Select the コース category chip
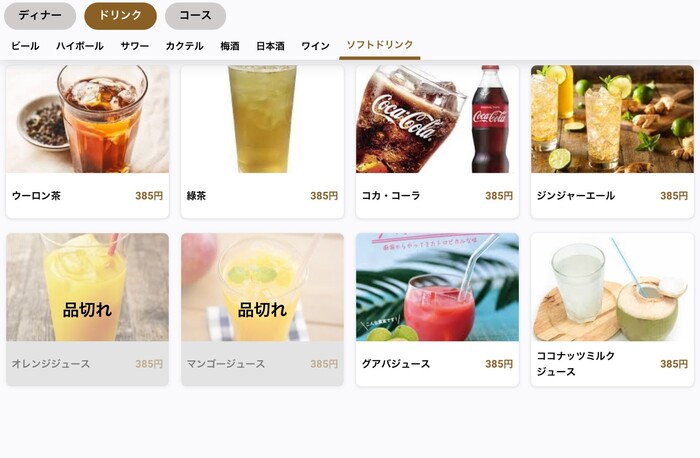The image size is (700, 458). 195,16
